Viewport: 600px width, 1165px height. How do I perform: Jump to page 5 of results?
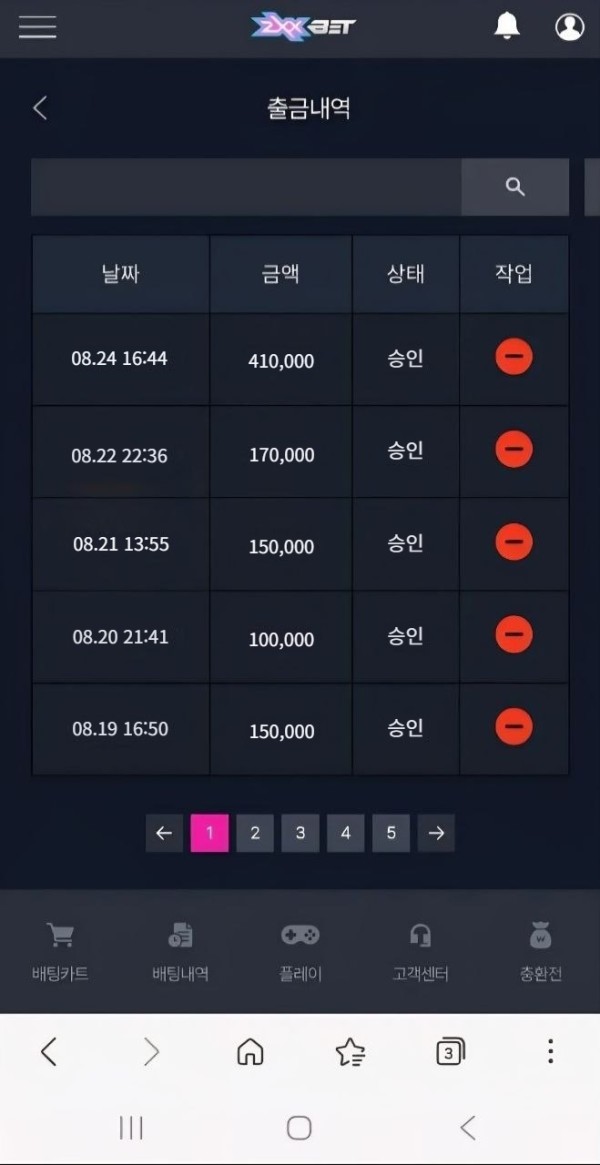391,834
